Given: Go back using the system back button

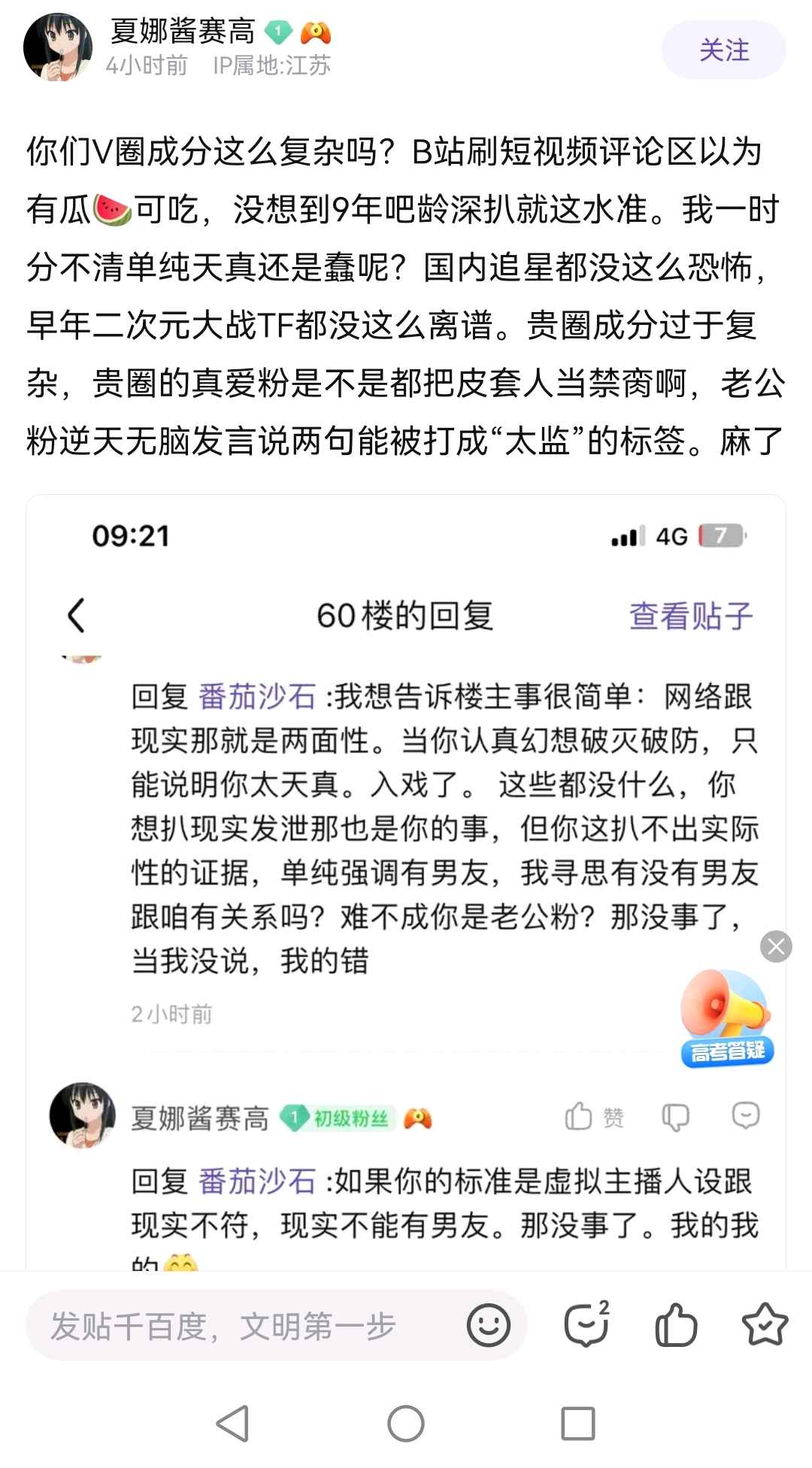Looking at the screenshot, I should click(232, 1424).
